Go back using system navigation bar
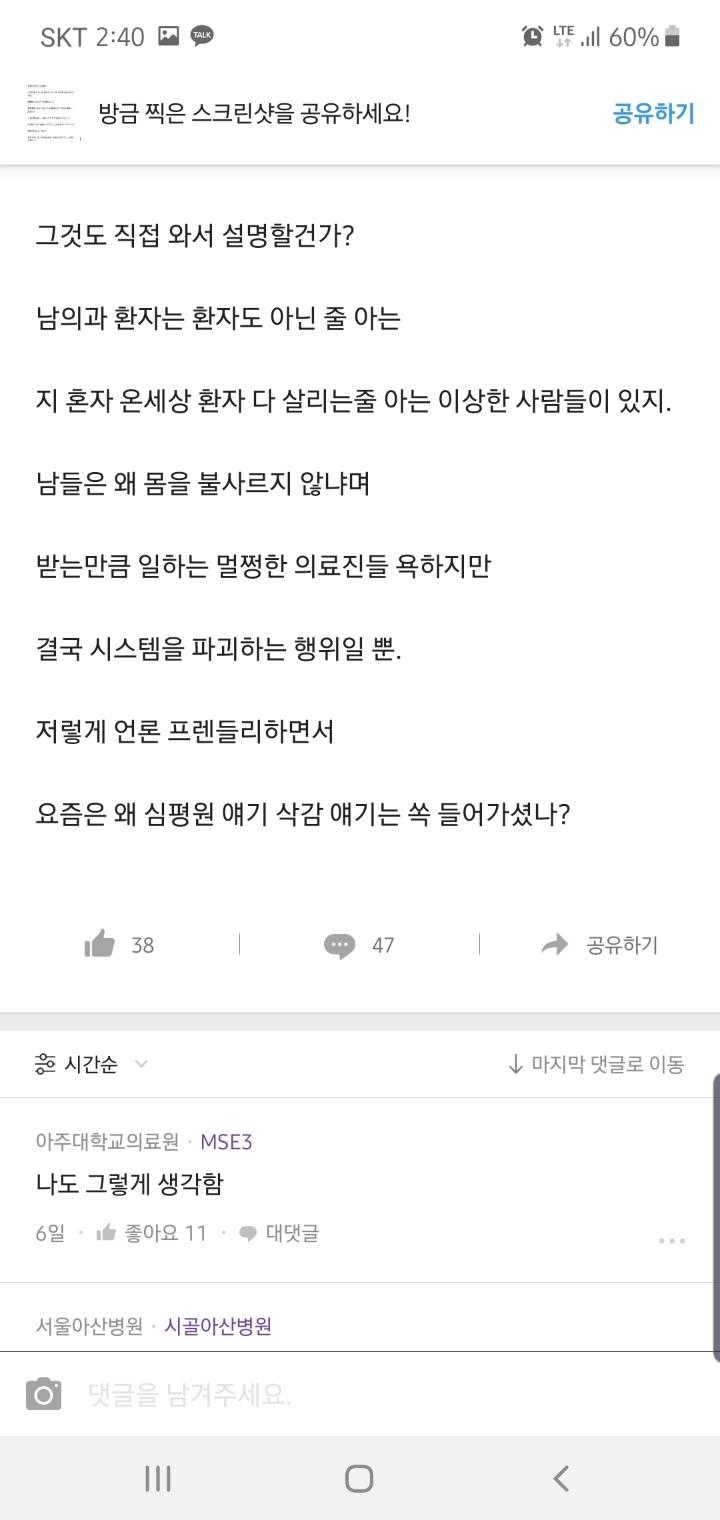 click(x=561, y=1478)
